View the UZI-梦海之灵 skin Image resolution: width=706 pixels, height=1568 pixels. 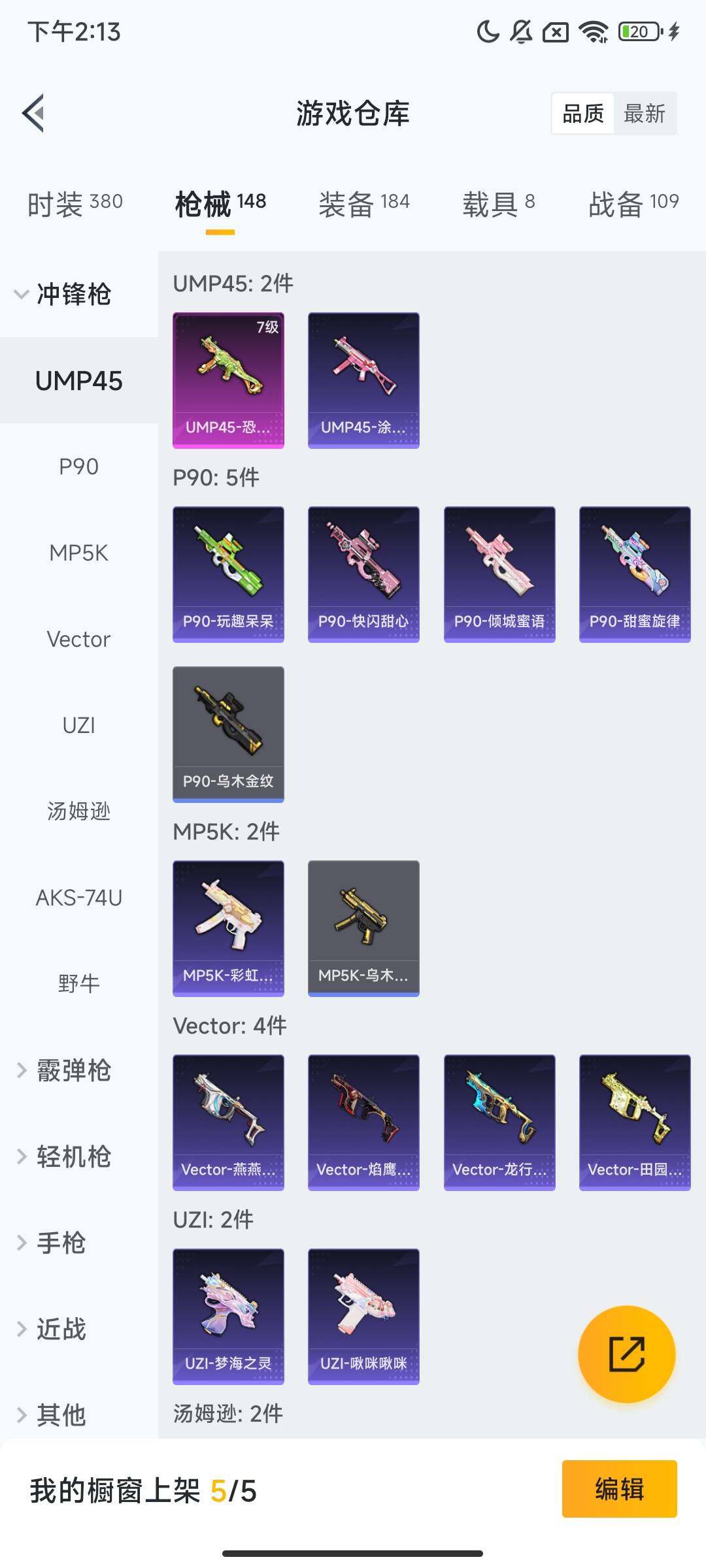point(228,1316)
